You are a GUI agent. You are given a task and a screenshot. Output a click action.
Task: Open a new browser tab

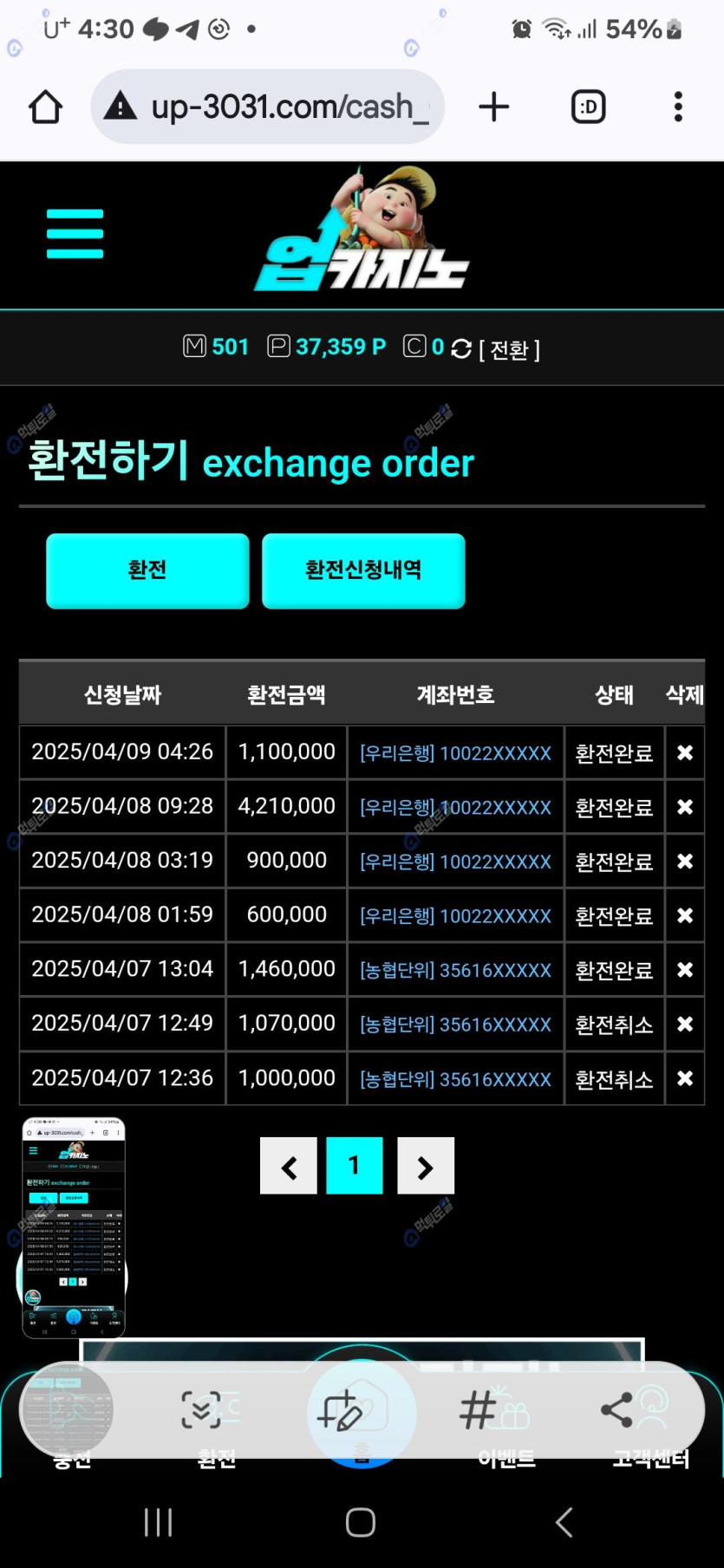click(x=493, y=107)
